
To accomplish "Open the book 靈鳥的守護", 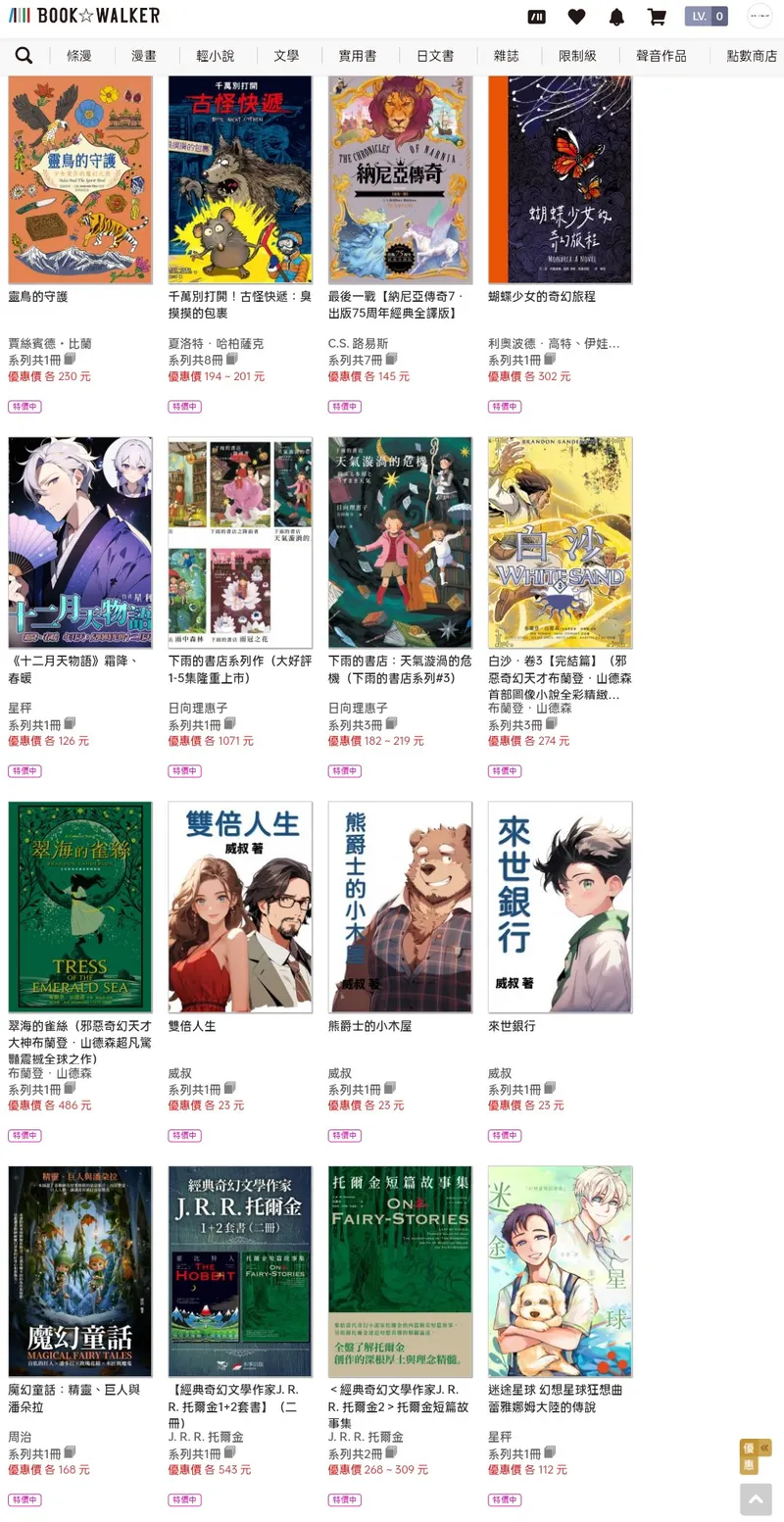I will point(80,179).
